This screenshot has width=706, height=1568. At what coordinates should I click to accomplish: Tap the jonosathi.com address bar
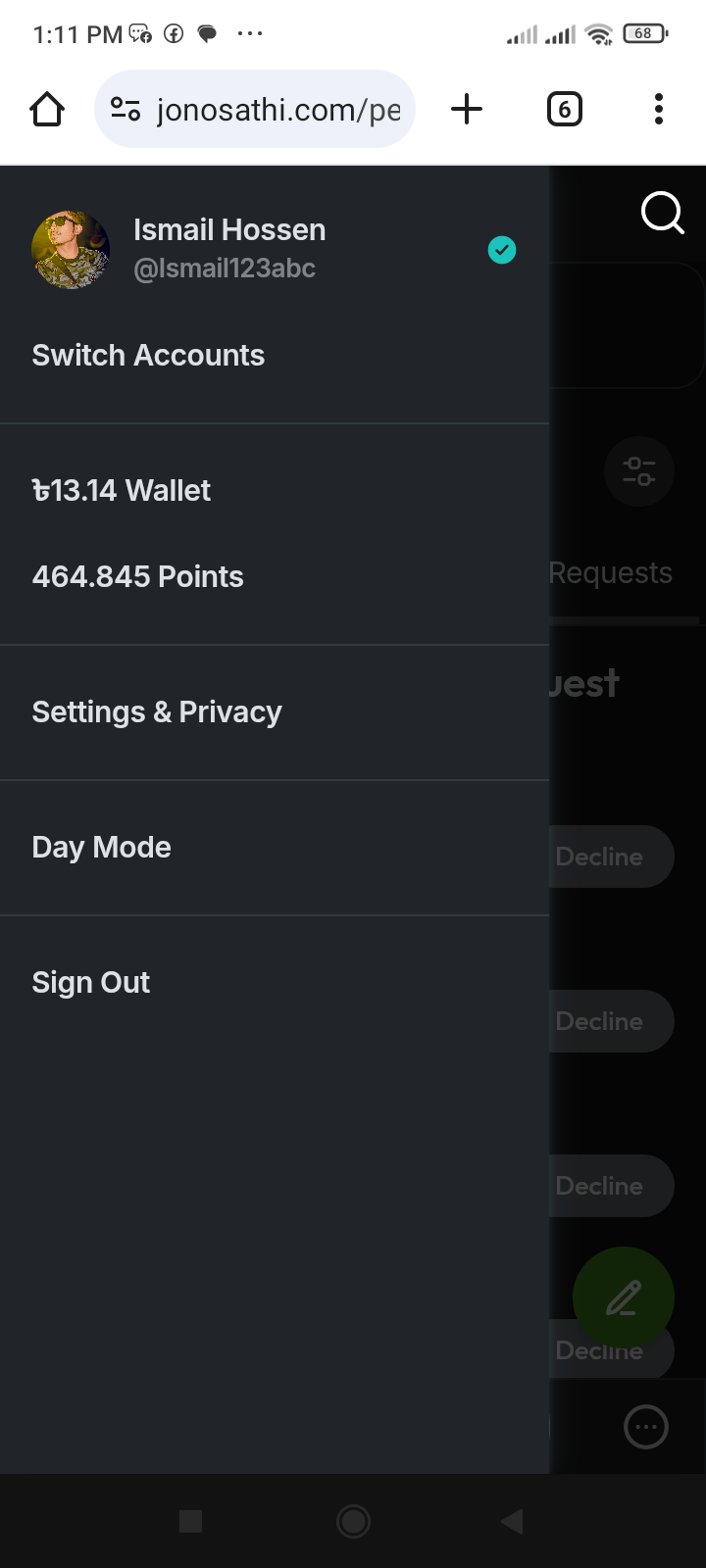pos(255,109)
